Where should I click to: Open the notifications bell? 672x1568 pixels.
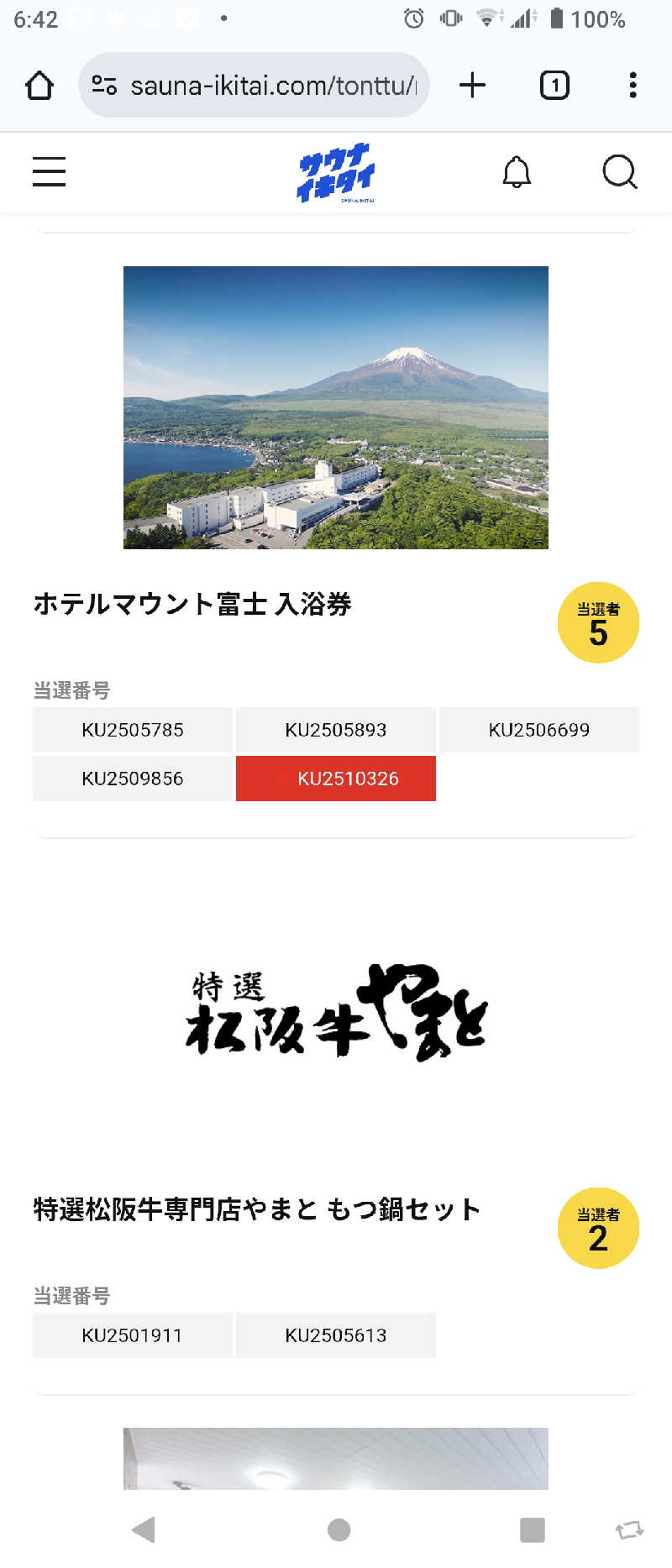point(517,171)
